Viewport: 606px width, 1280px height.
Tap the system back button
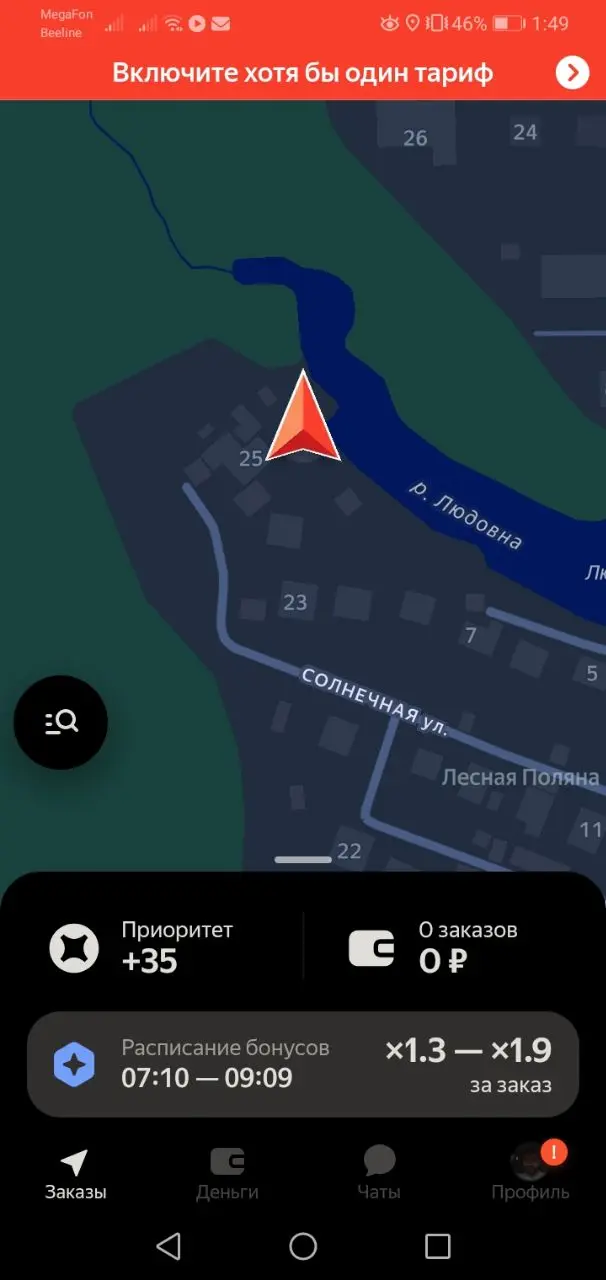[168, 1246]
